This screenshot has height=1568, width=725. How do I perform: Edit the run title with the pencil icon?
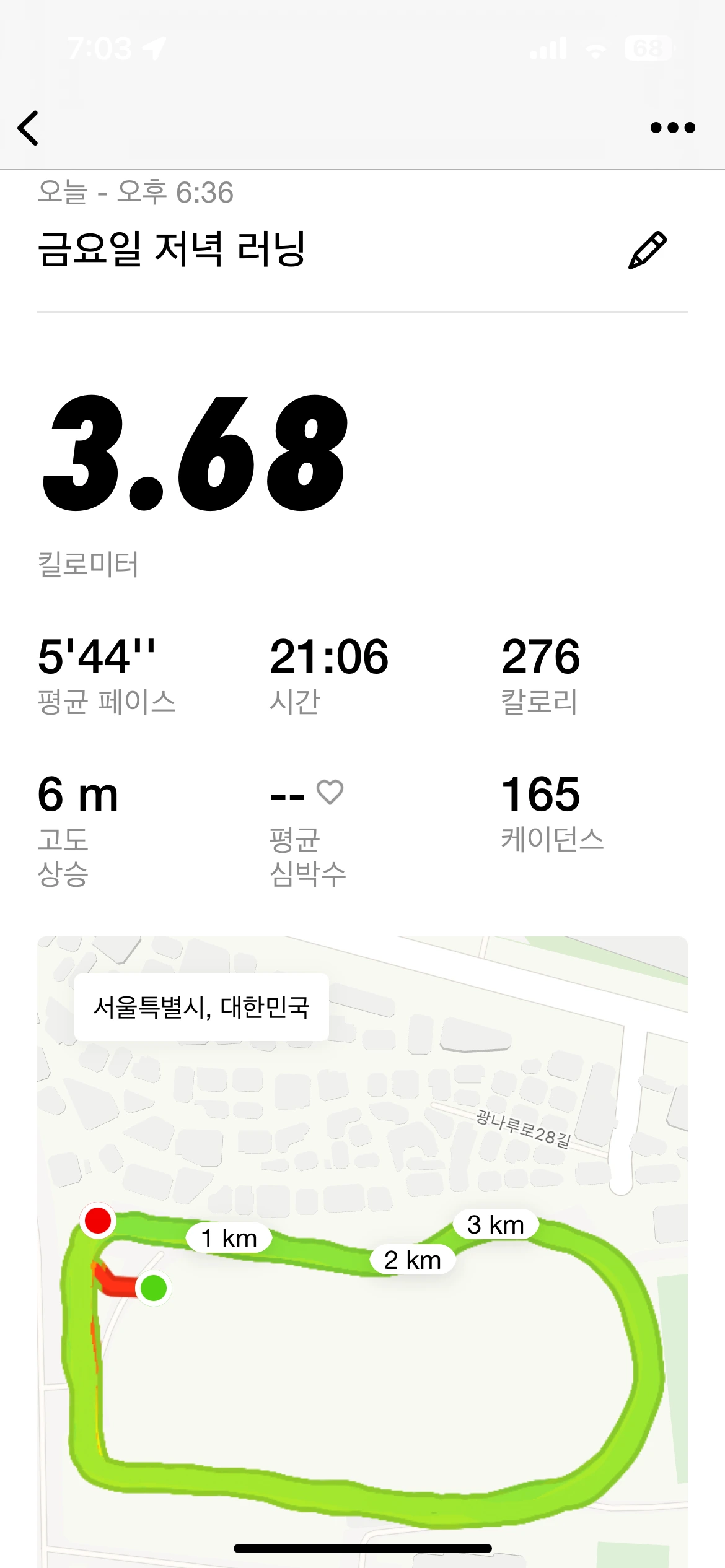(x=648, y=250)
